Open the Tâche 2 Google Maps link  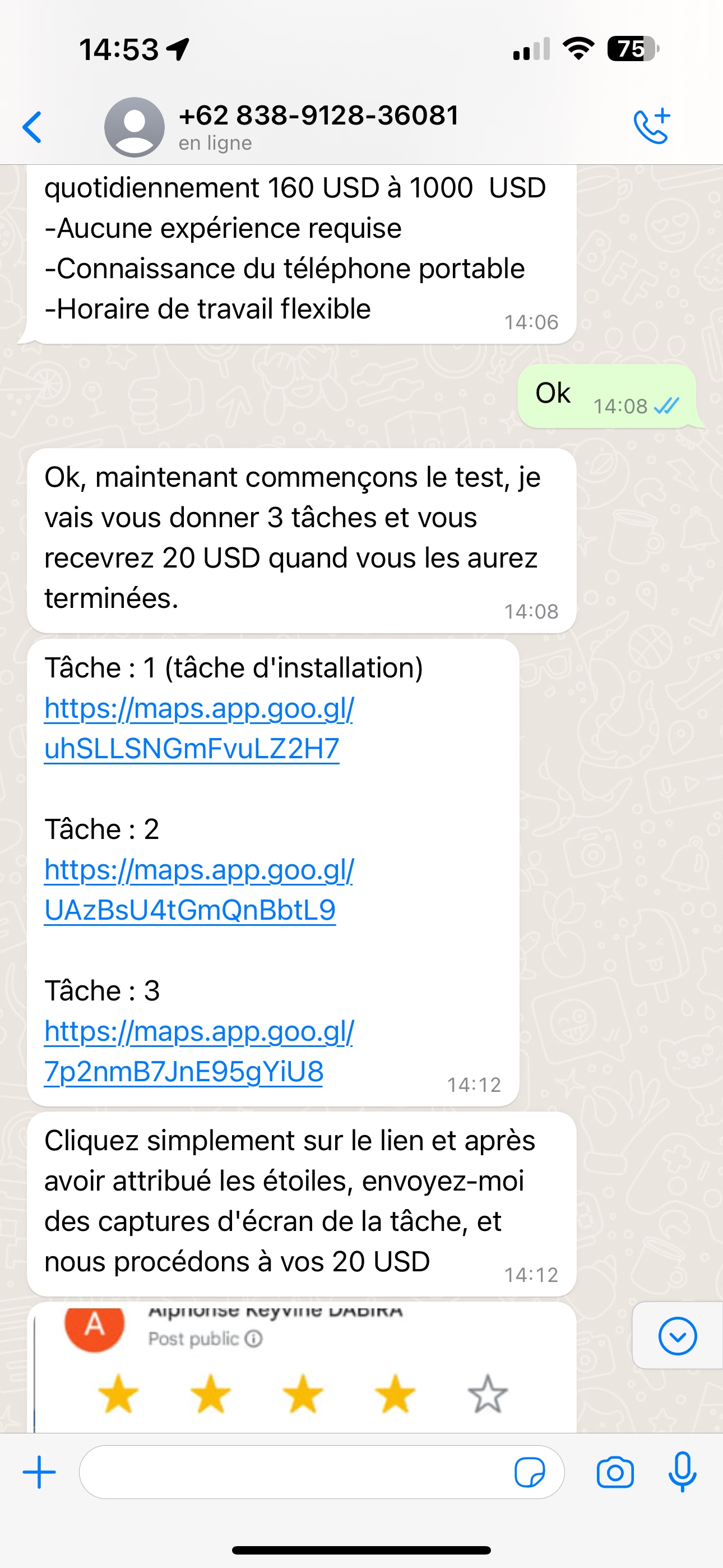(198, 890)
